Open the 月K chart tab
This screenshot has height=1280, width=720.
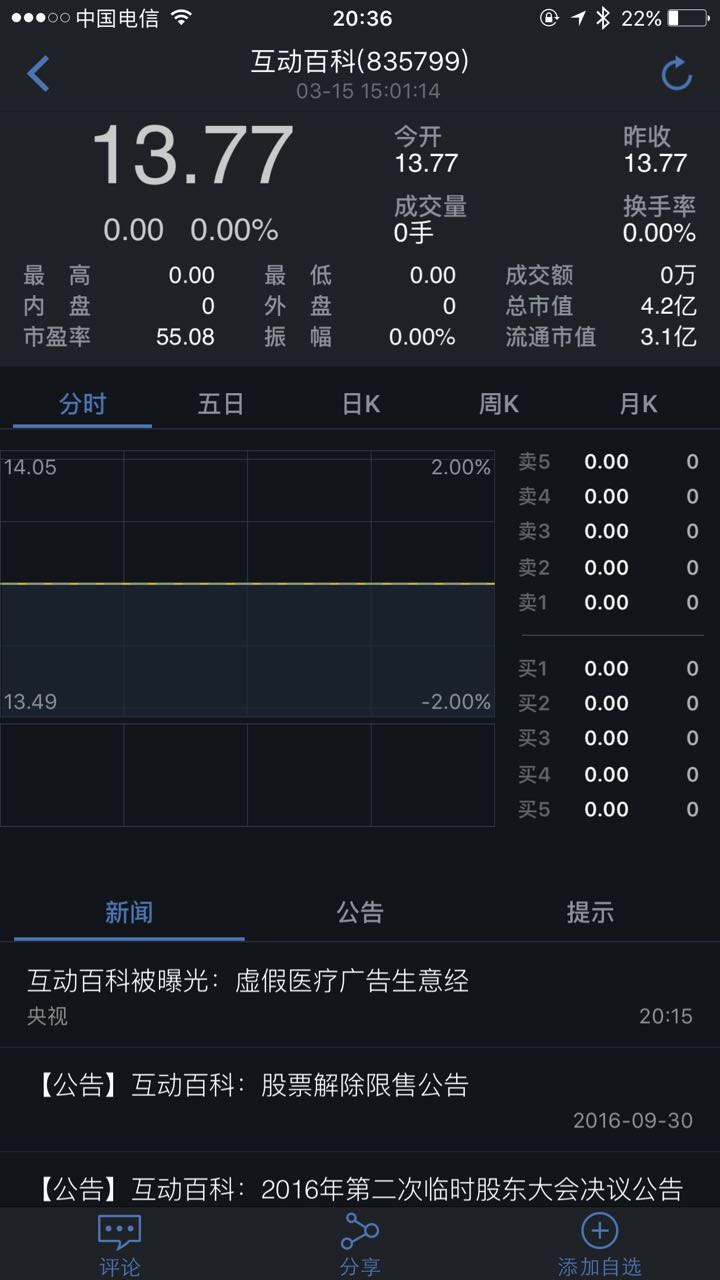[638, 404]
